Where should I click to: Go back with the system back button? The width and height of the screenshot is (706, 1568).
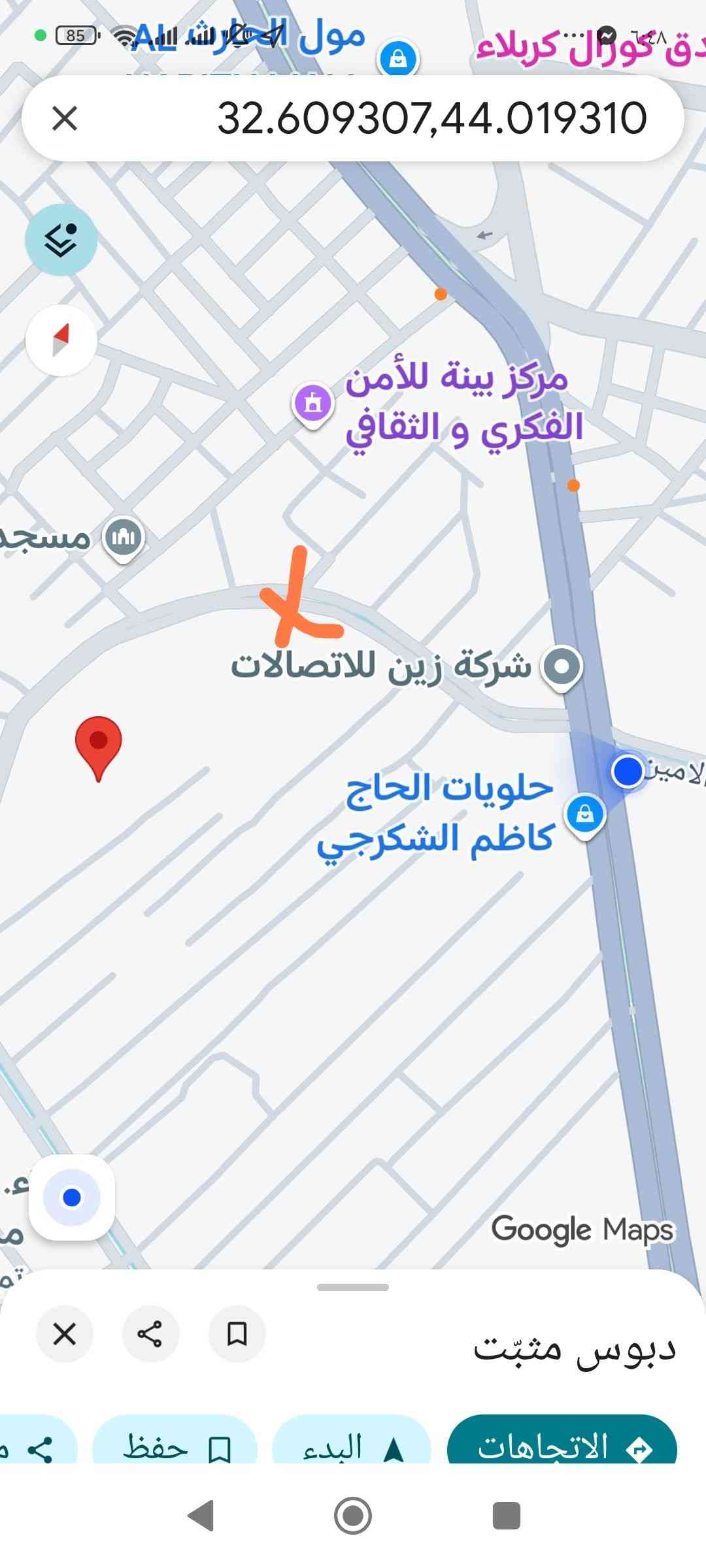point(201,1515)
